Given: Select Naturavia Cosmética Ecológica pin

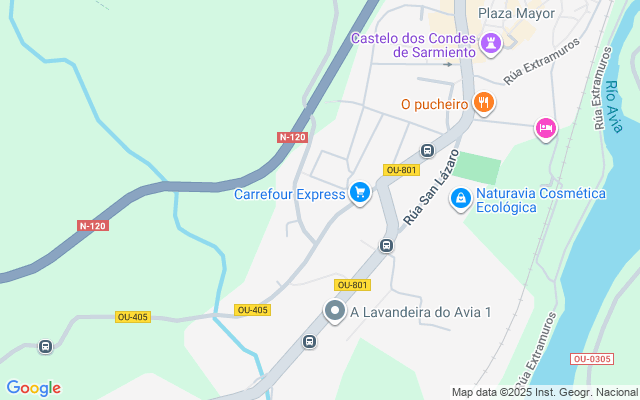Looking at the screenshot, I should [x=460, y=199].
